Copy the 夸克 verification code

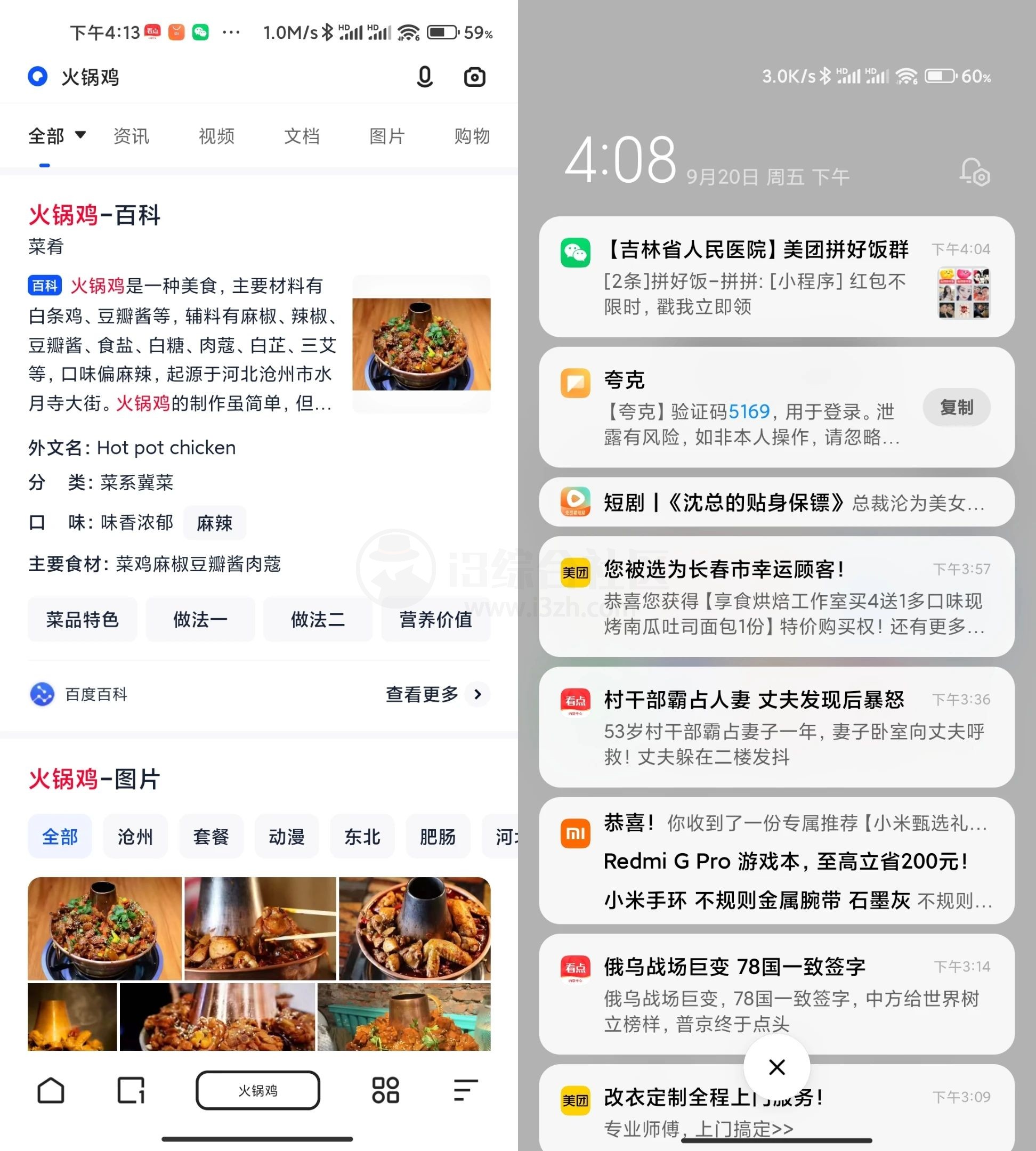tap(956, 408)
